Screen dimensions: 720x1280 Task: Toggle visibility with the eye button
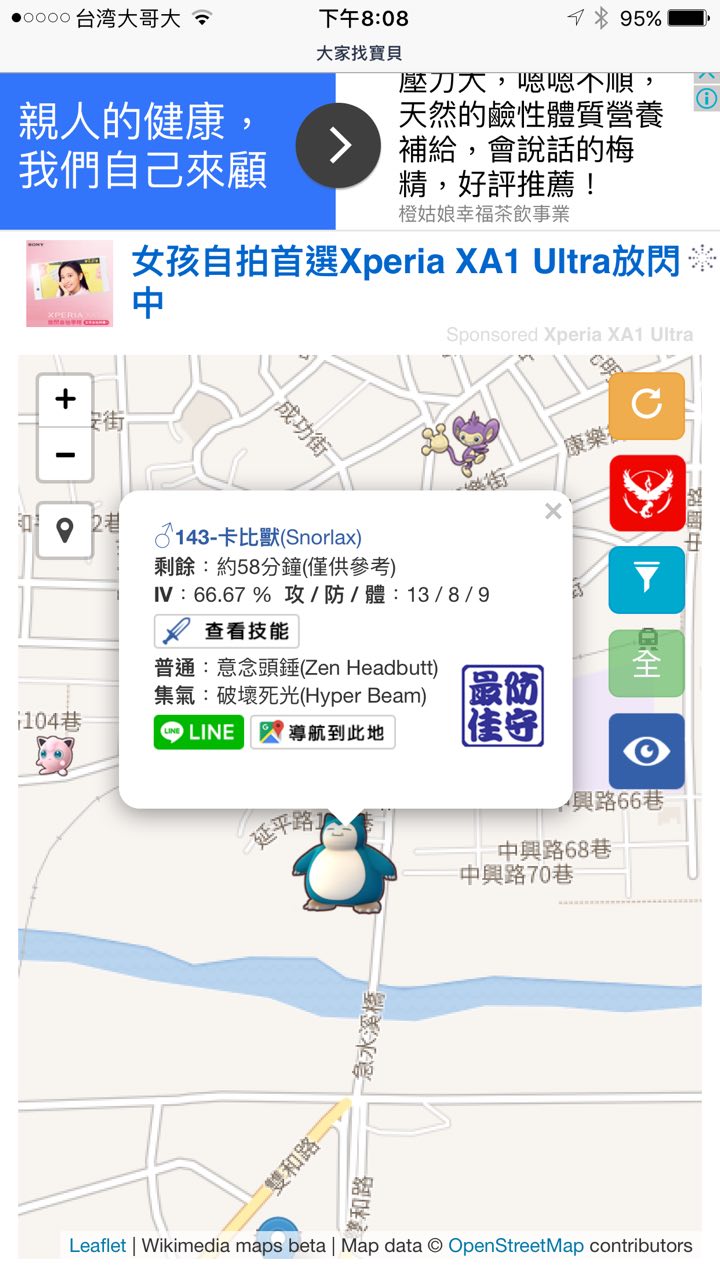[x=647, y=751]
